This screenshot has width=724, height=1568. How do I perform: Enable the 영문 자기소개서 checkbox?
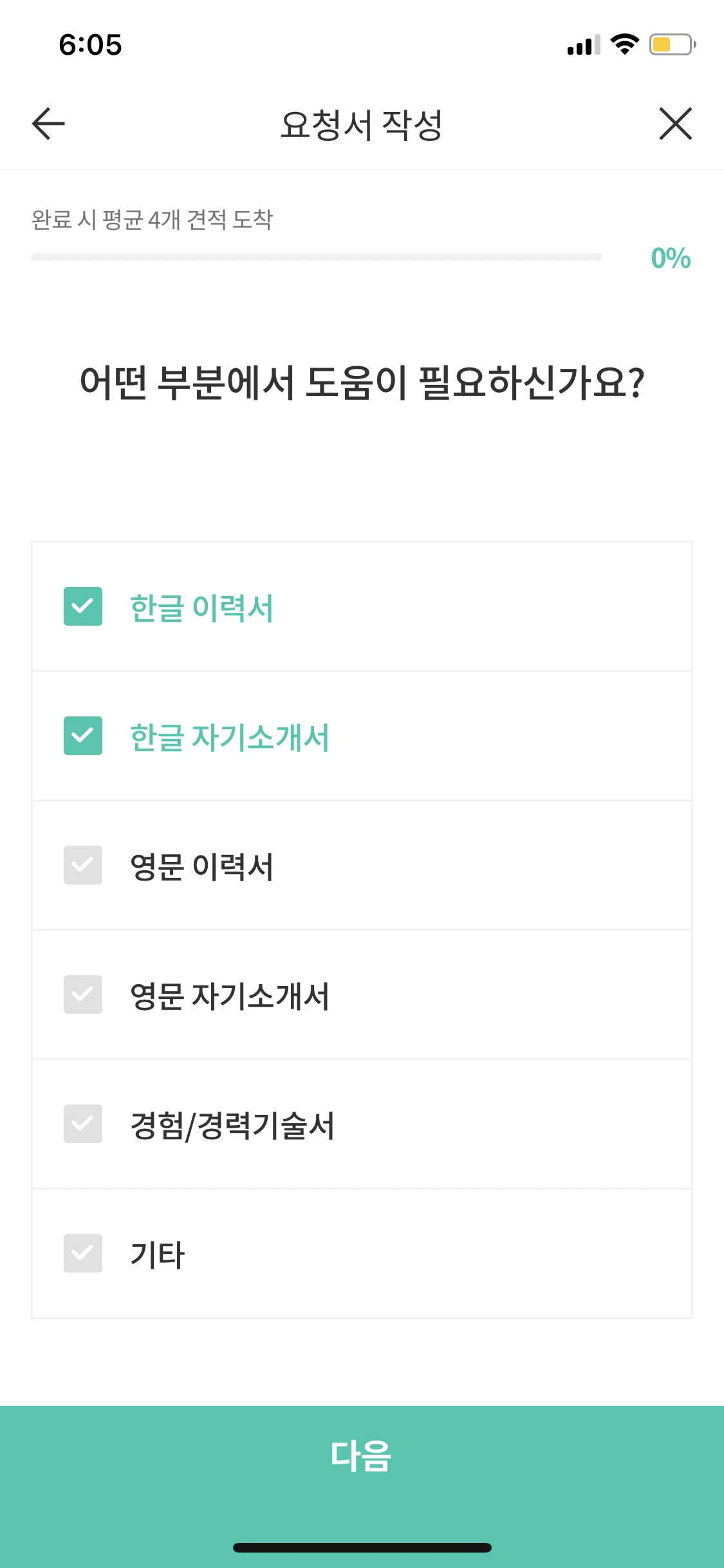pos(83,994)
